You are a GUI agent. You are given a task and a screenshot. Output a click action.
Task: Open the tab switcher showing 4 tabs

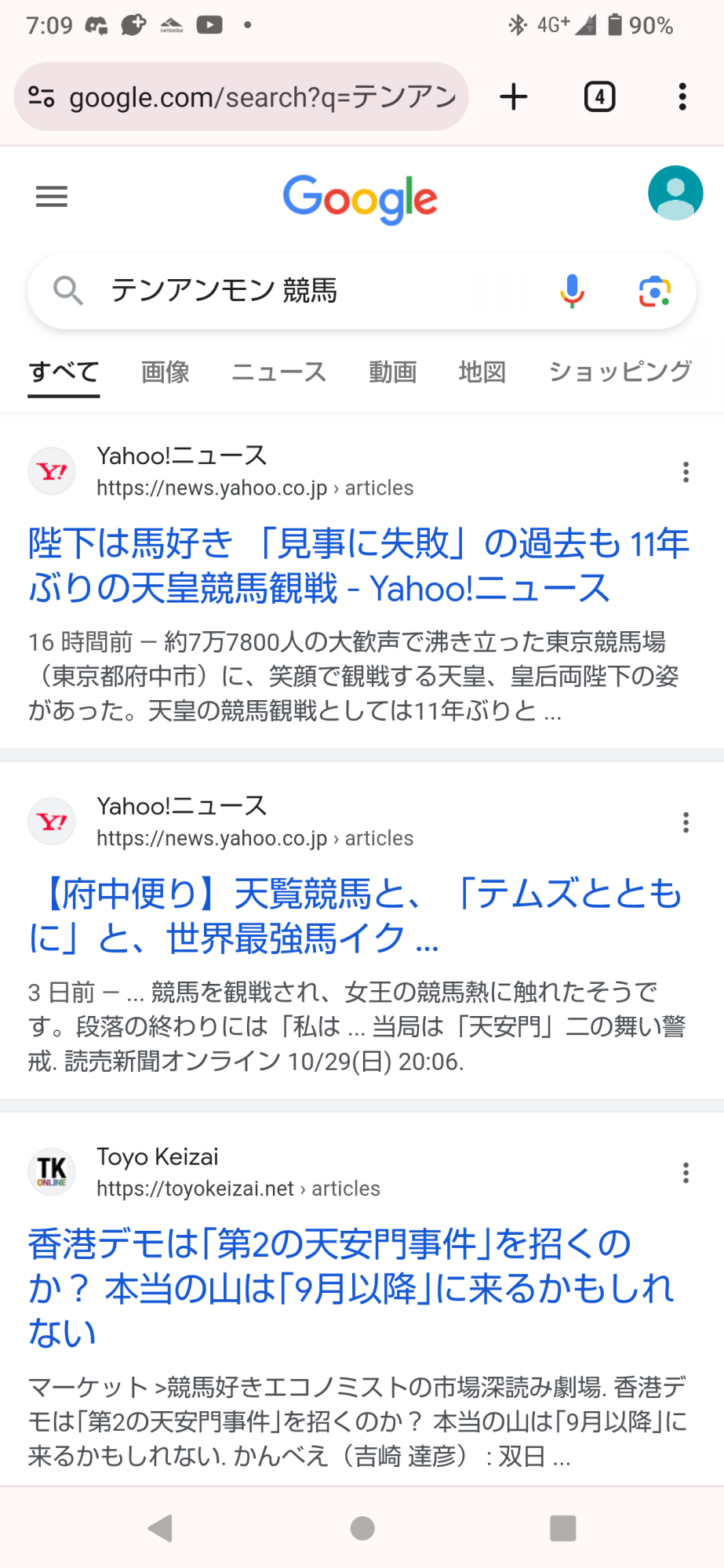600,97
